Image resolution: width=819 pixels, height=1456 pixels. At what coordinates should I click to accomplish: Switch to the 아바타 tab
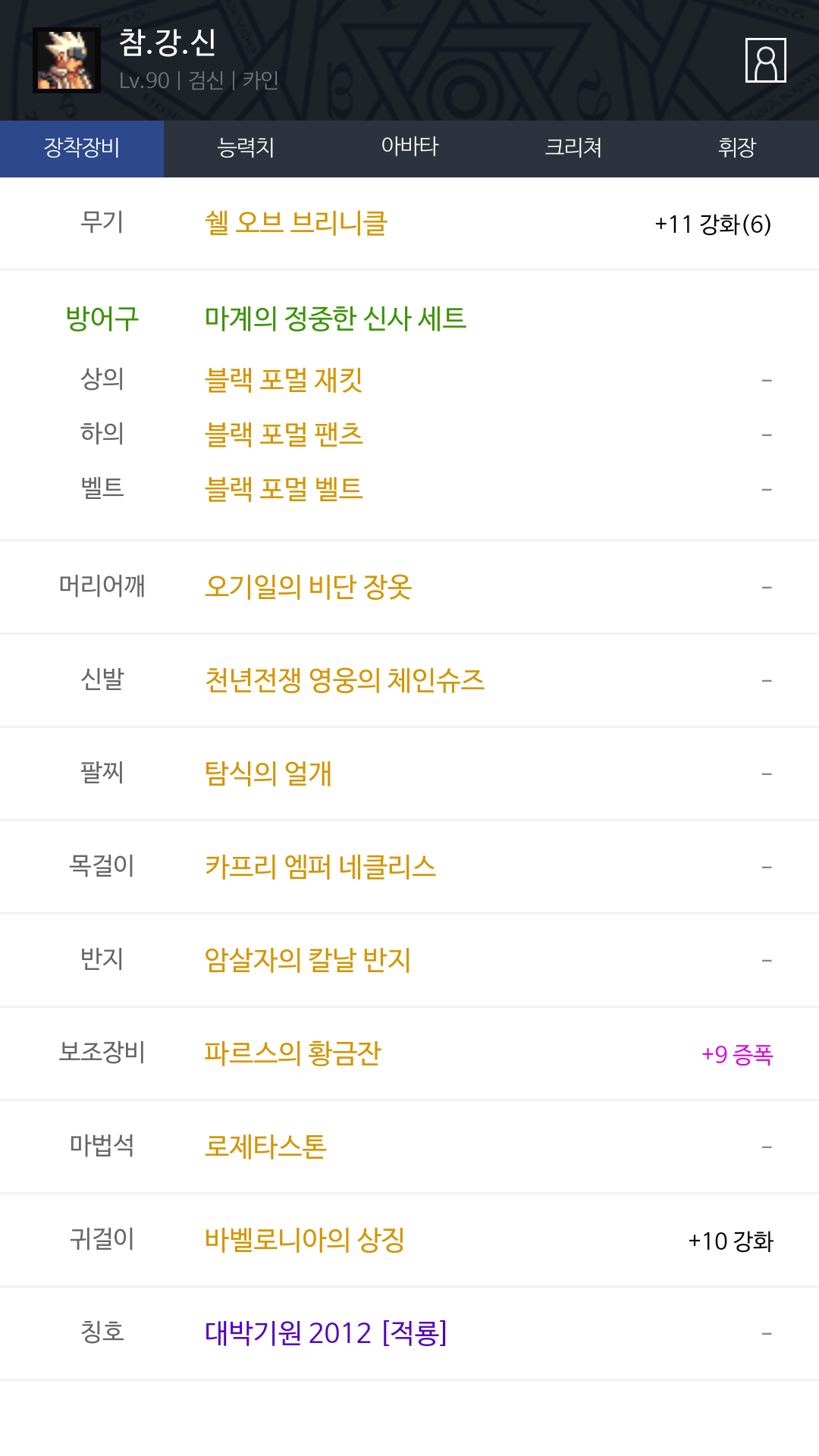pos(409,149)
